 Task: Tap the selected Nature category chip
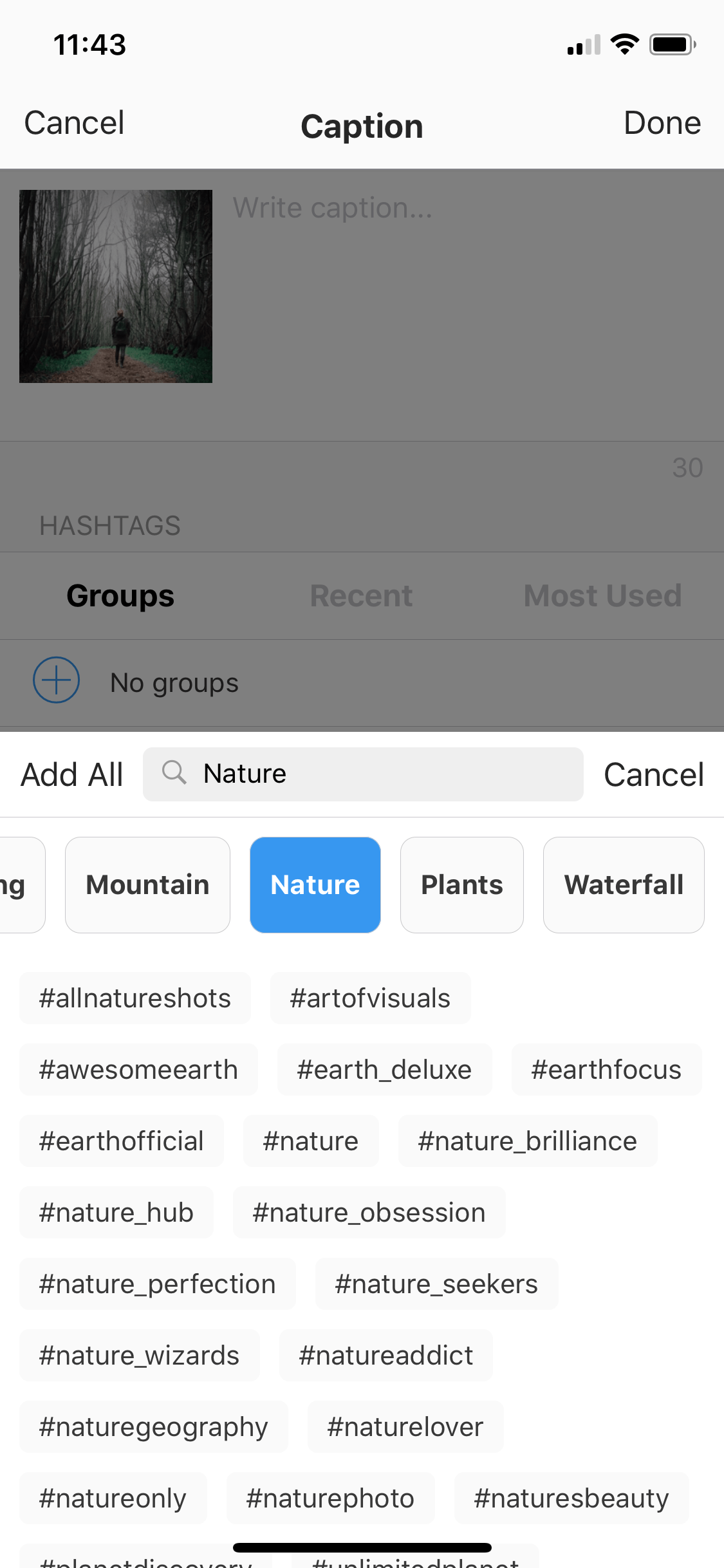pyautogui.click(x=315, y=885)
